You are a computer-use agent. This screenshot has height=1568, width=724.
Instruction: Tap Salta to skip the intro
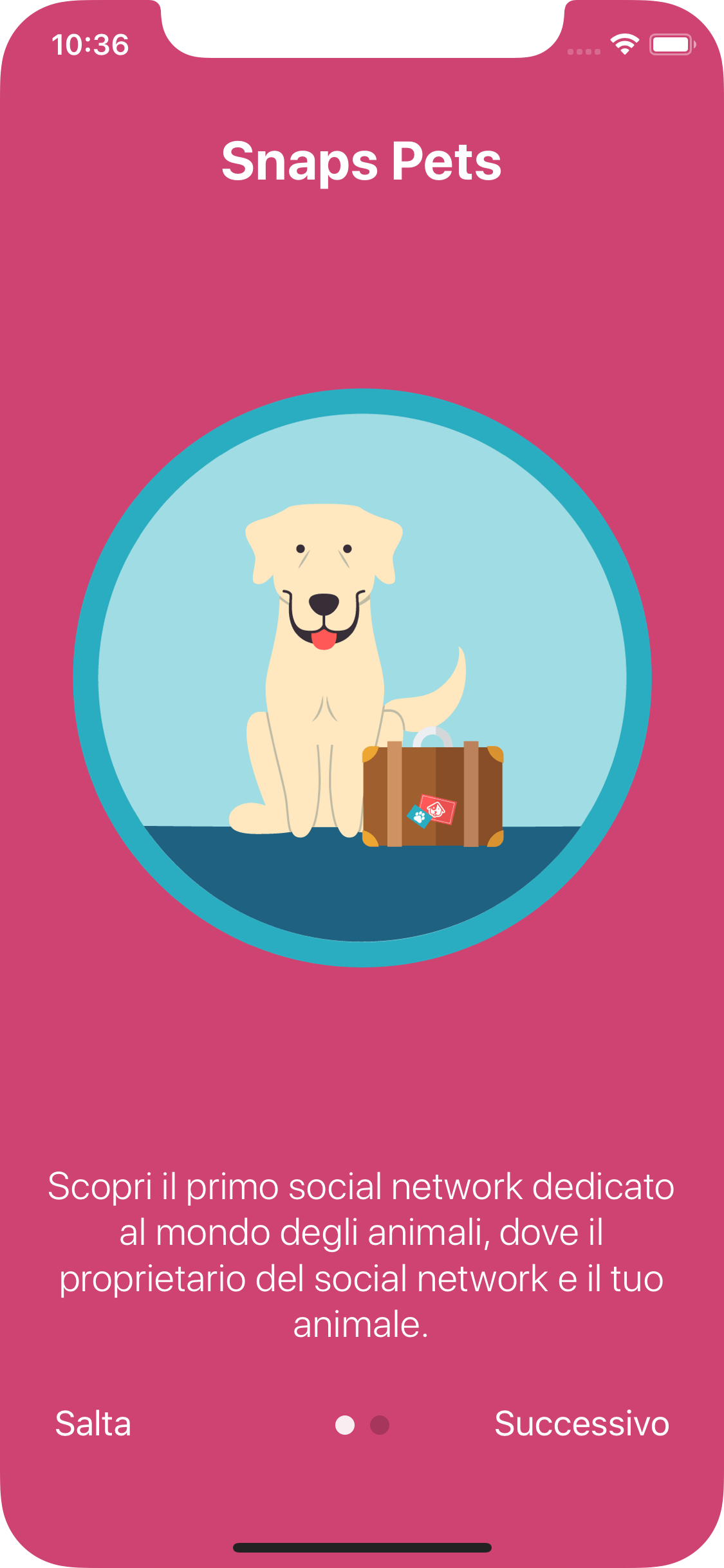[x=93, y=1424]
